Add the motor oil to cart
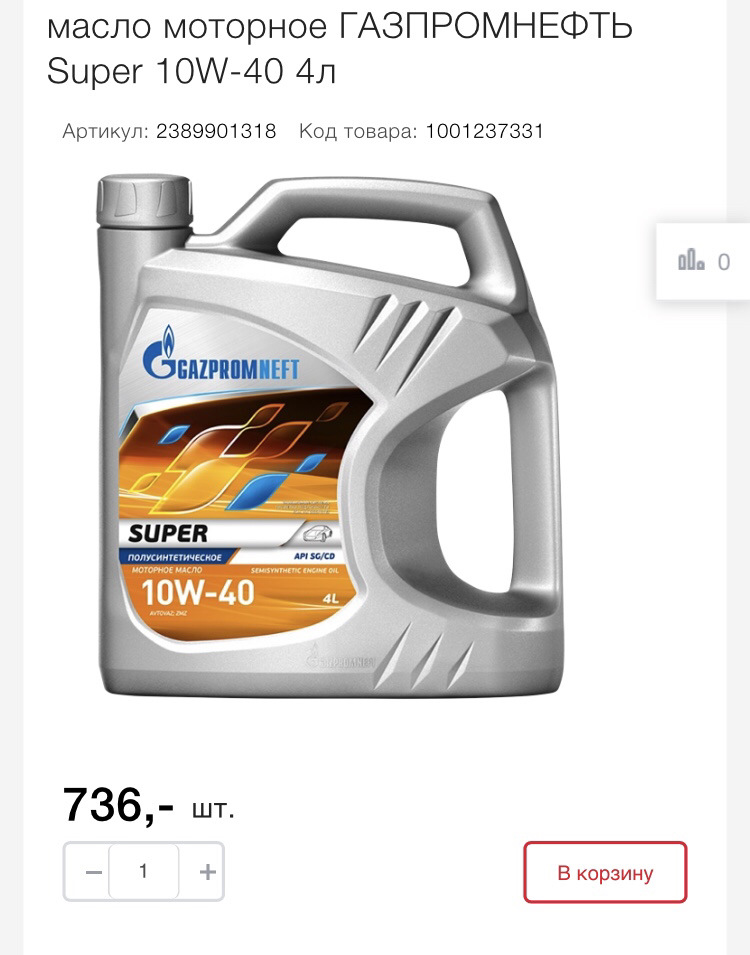Viewport: 750px width, 955px height. coord(605,872)
